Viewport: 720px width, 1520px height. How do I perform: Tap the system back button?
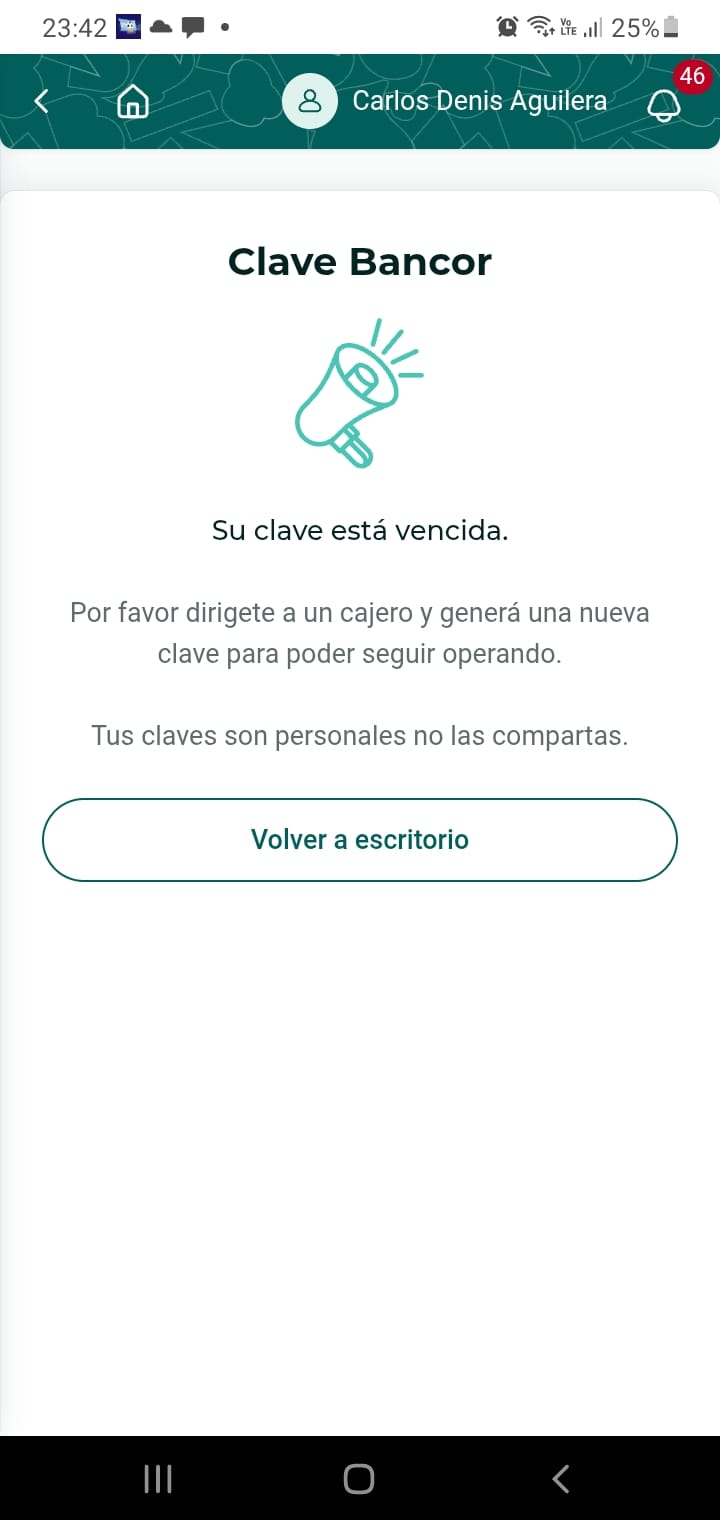[x=561, y=1478]
